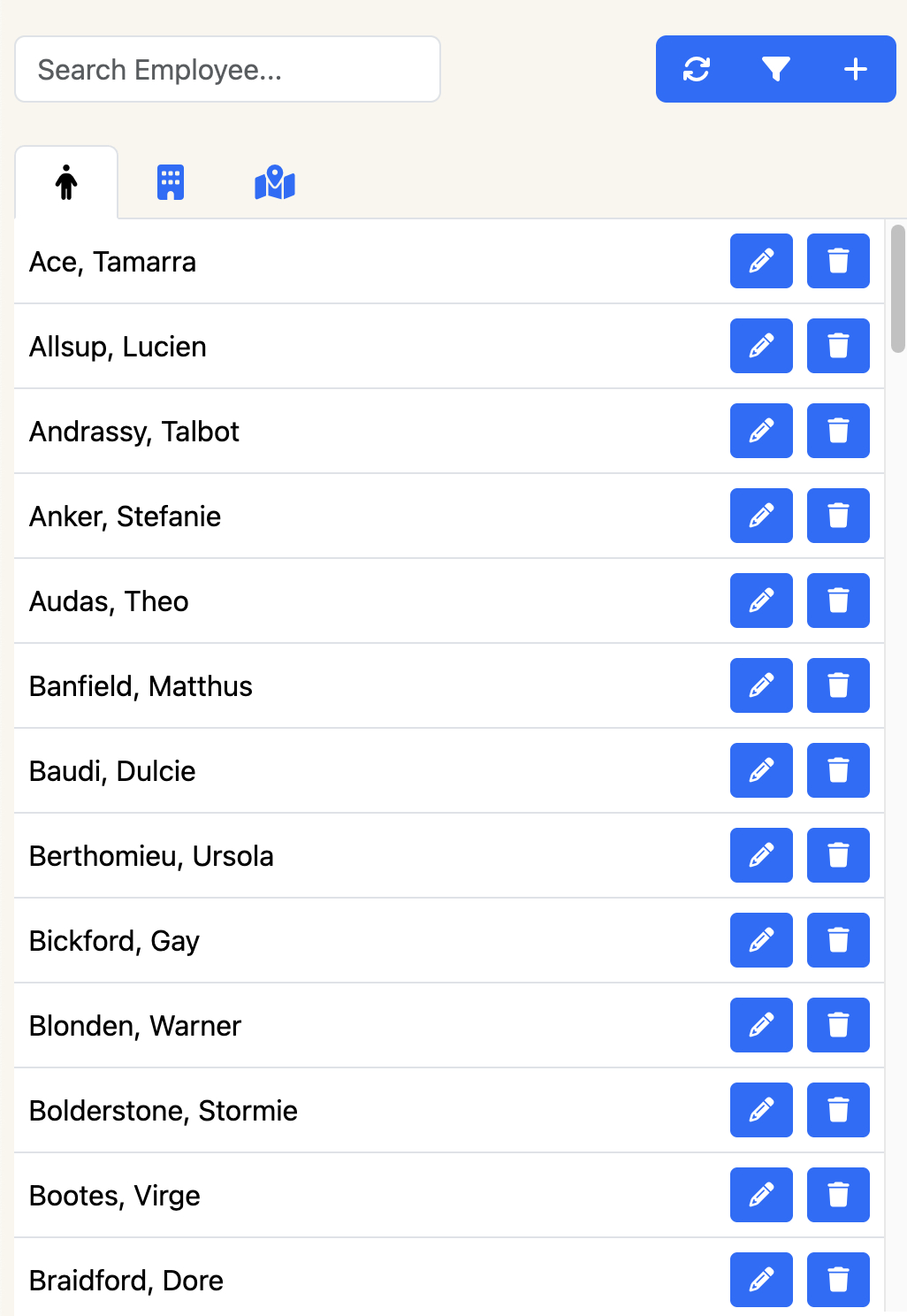907x1316 pixels.
Task: Refresh the employee list
Action: [697, 69]
